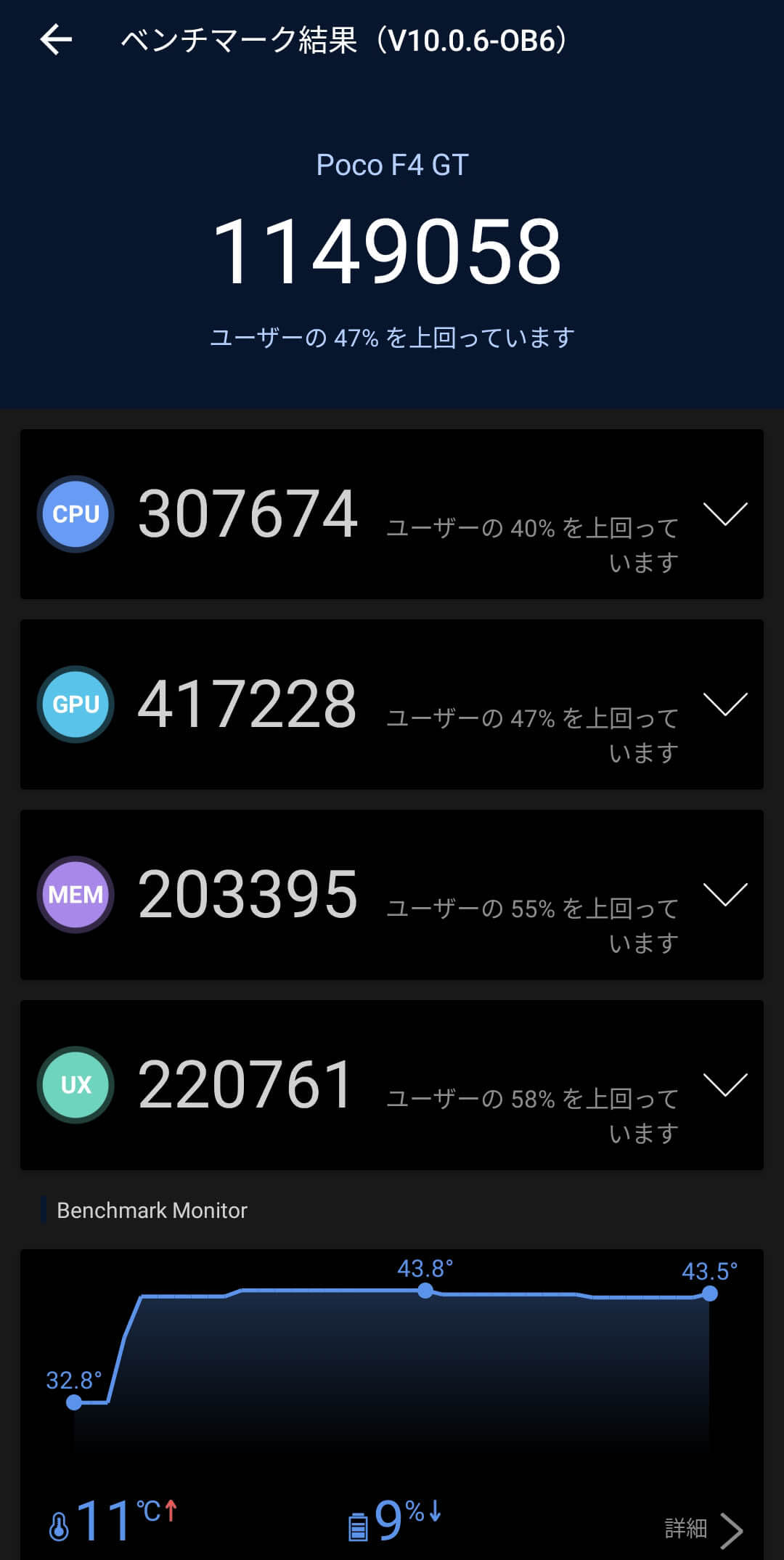Viewport: 784px width, 1560px height.
Task: Expand the UX score details
Action: pos(725,1084)
